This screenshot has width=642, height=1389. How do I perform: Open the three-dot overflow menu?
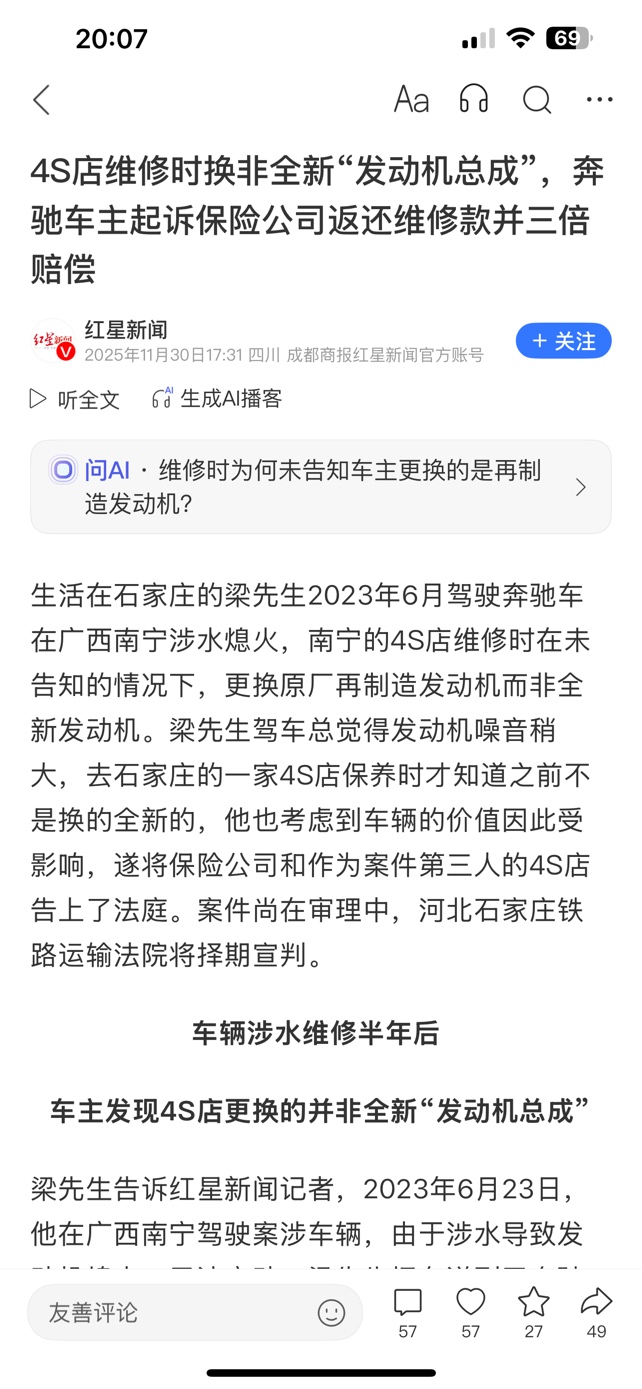(x=599, y=100)
